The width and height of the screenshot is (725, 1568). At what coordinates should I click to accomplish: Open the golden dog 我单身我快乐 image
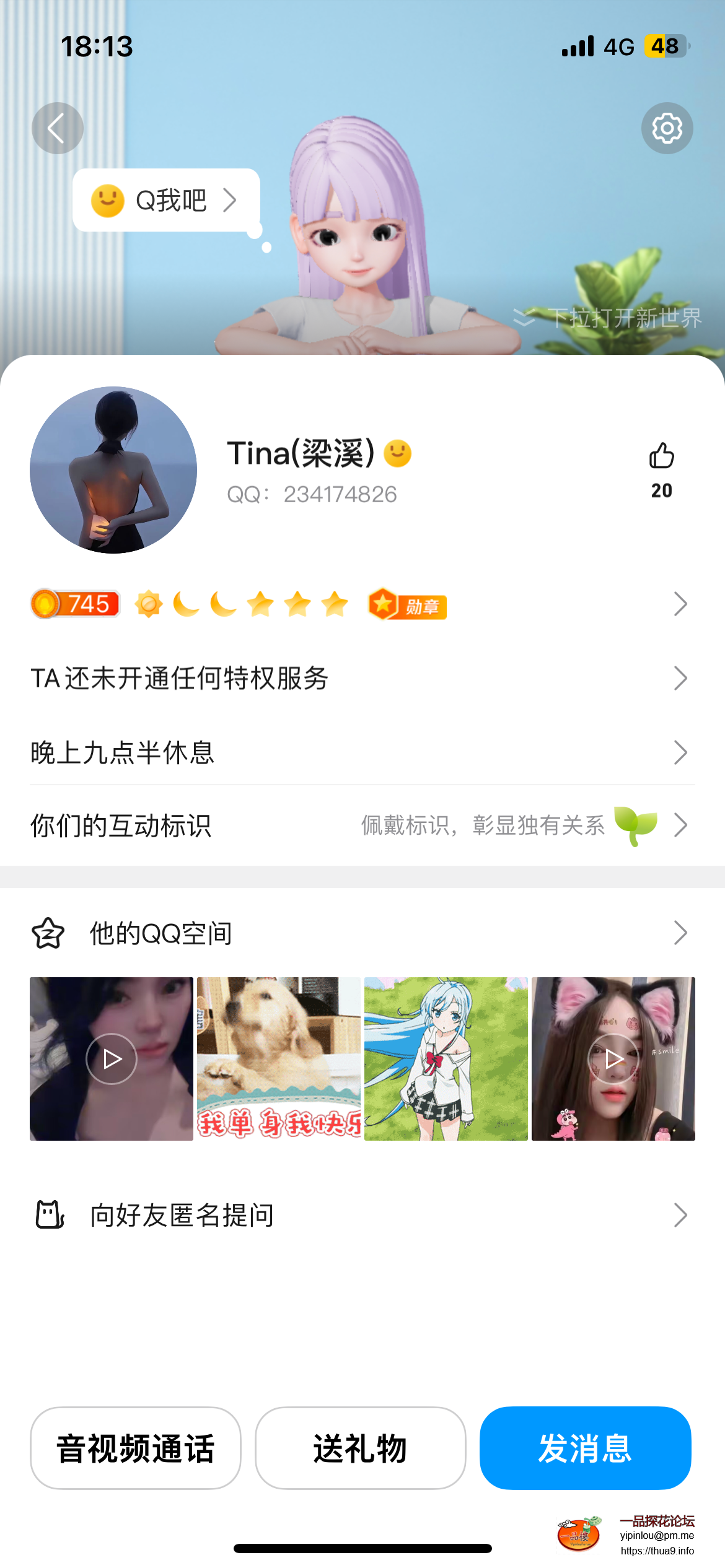tap(279, 1059)
